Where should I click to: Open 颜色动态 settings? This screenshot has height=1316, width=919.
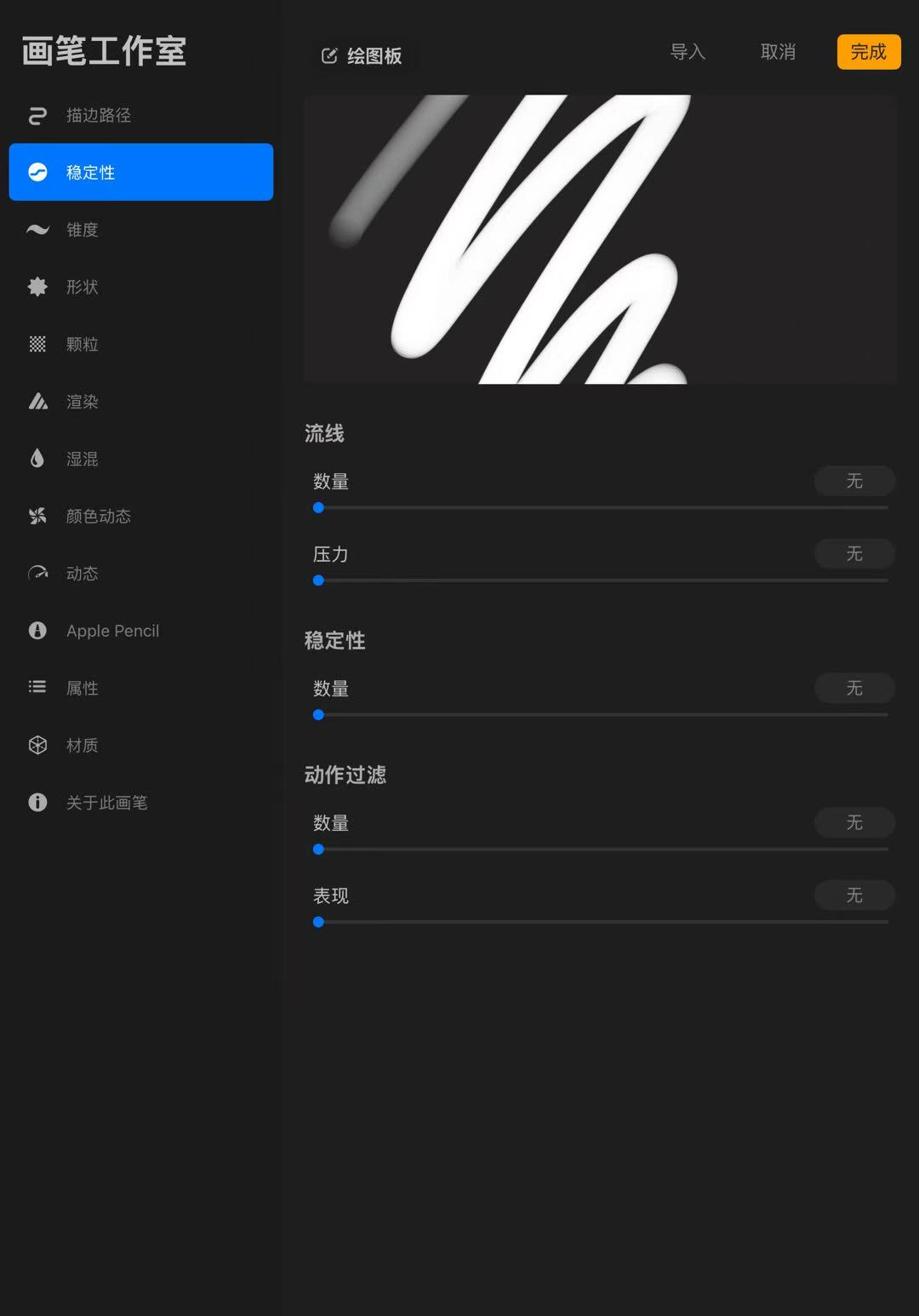click(x=98, y=516)
